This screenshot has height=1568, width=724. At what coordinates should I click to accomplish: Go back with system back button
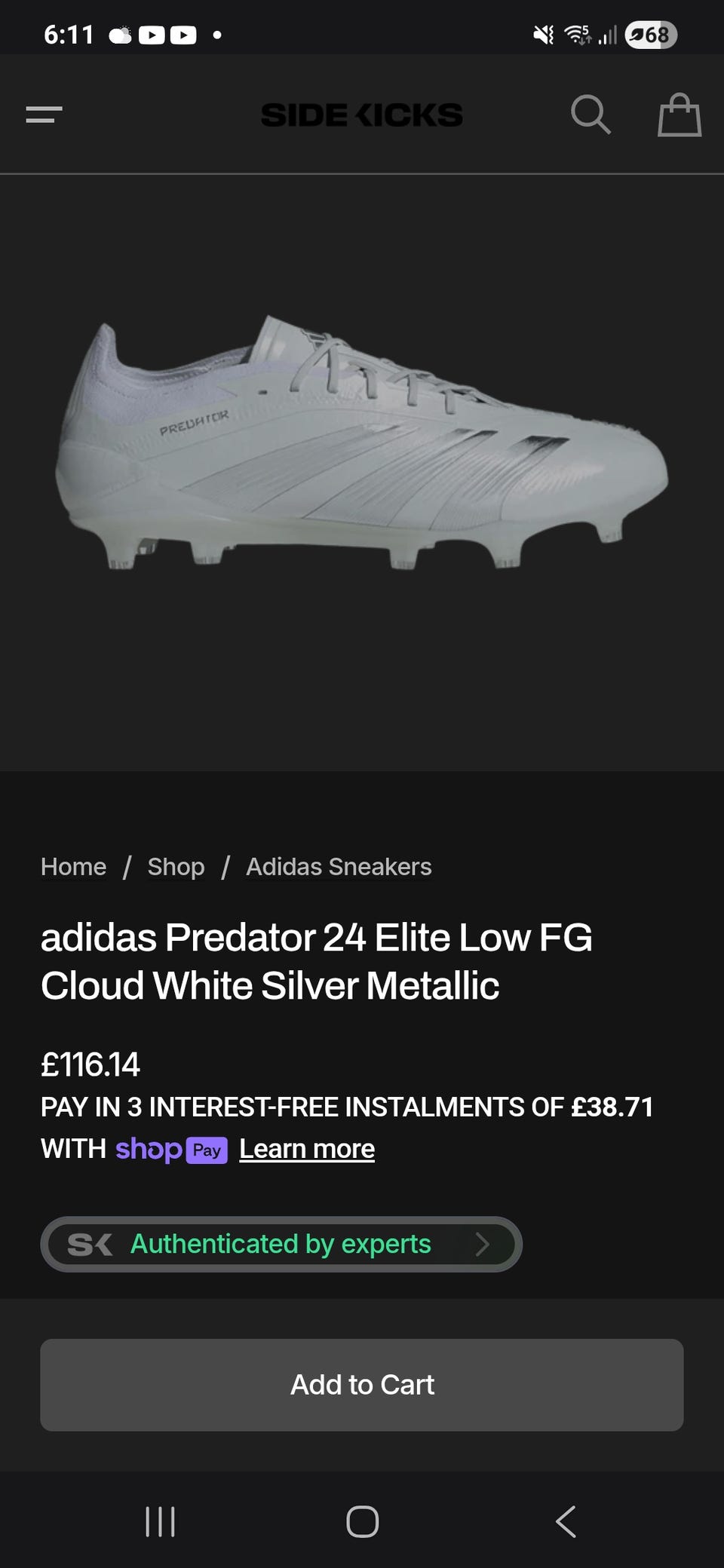(x=566, y=1521)
